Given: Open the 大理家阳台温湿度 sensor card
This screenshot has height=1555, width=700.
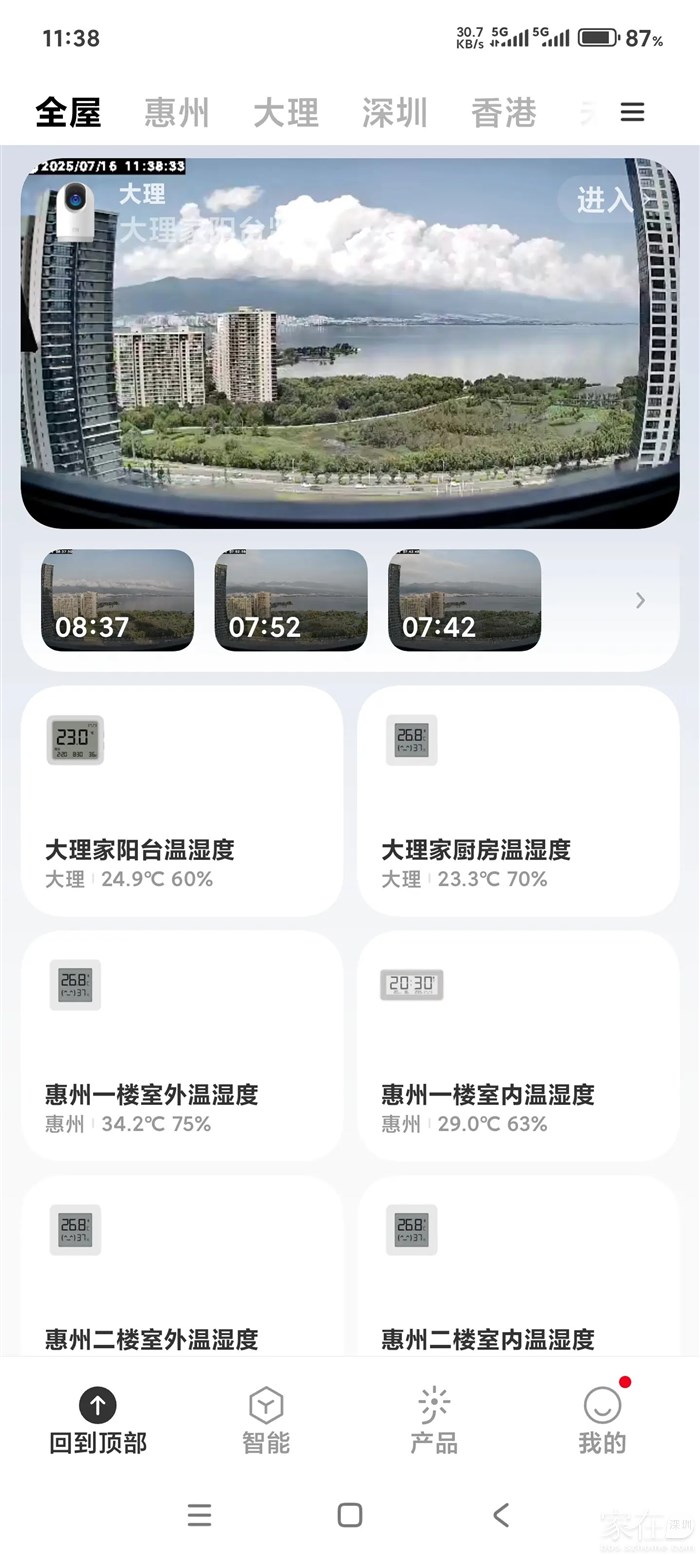Looking at the screenshot, I should 182,800.
